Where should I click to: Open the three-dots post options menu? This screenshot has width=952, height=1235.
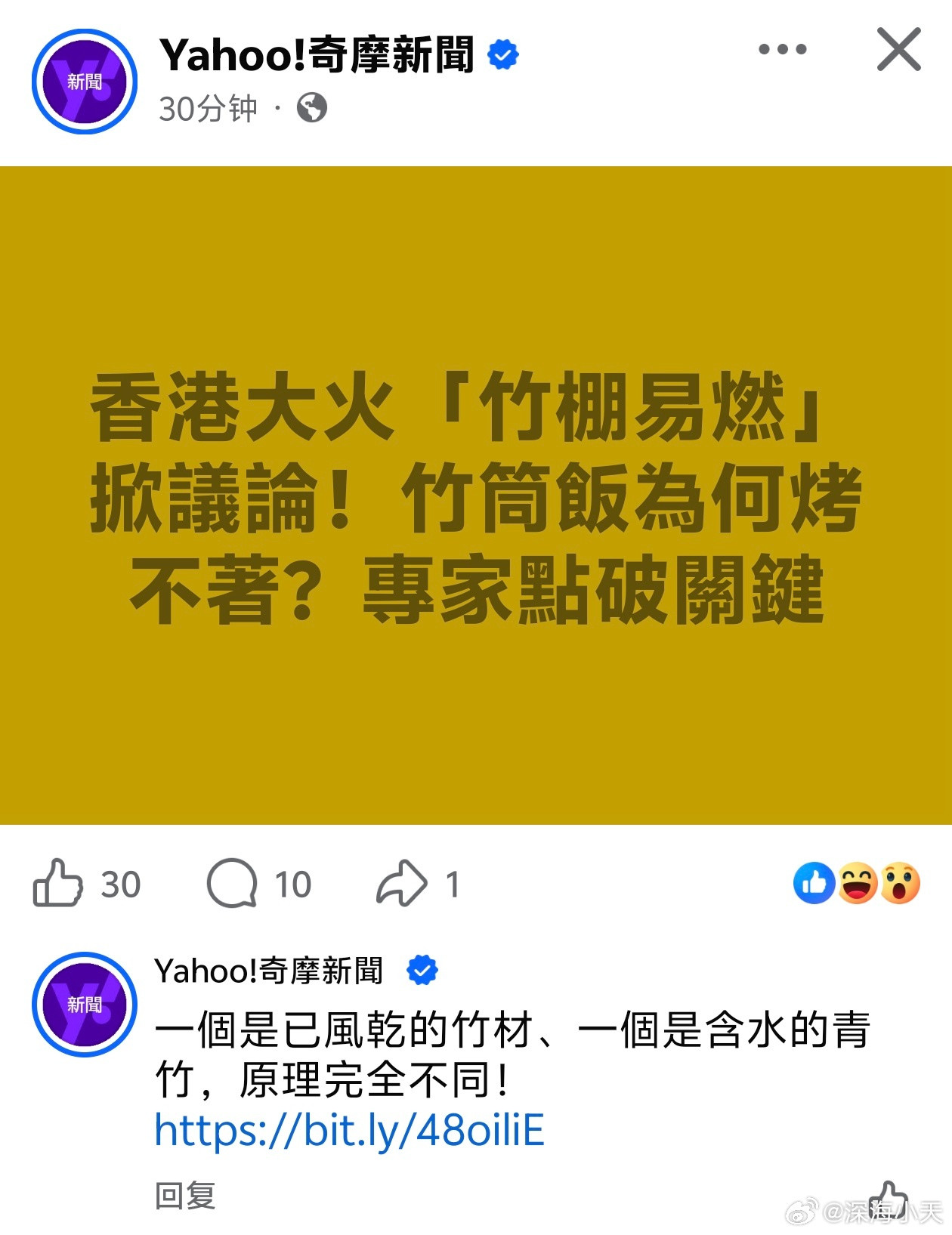(782, 49)
